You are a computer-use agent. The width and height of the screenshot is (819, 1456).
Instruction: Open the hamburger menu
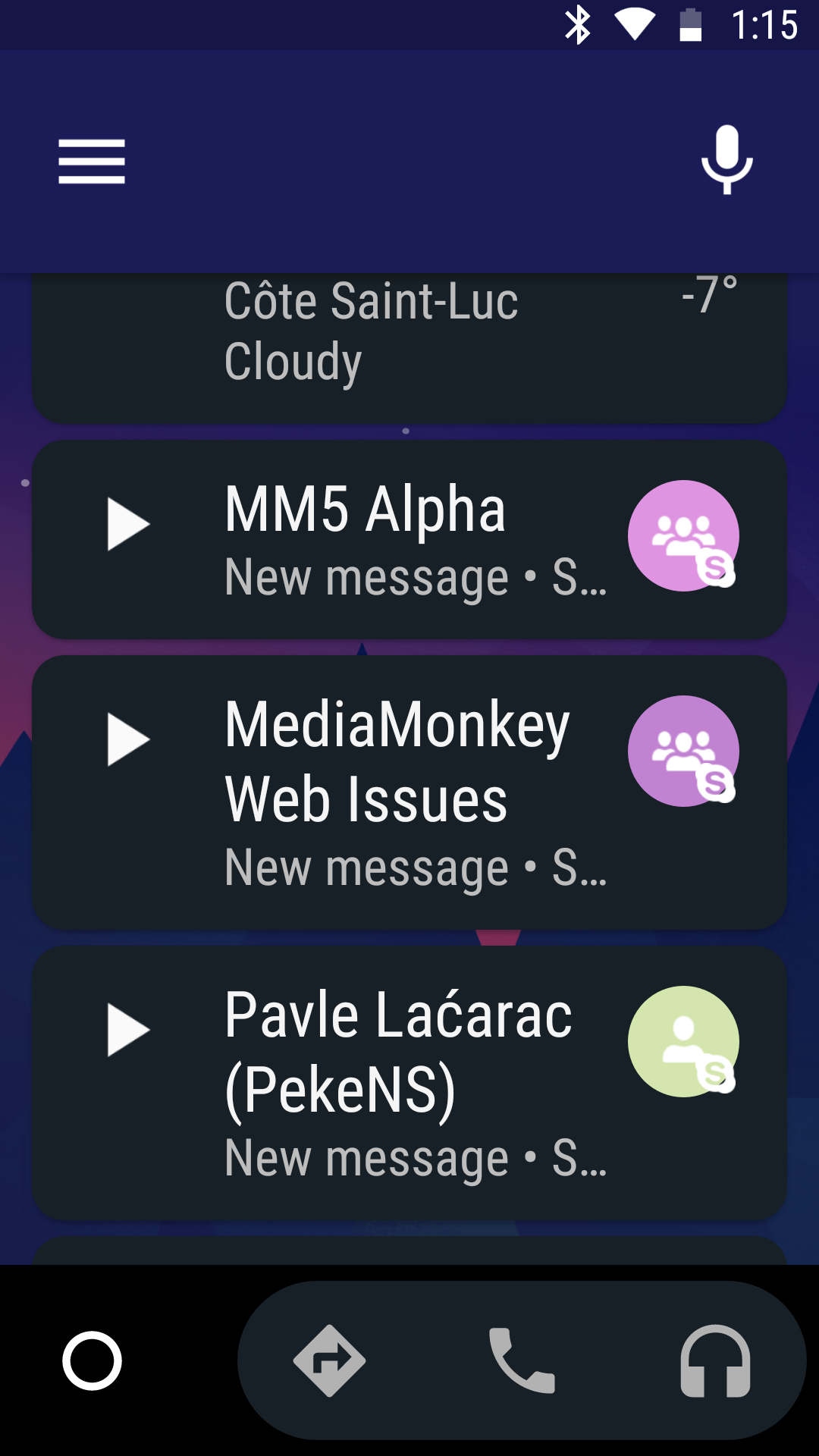(92, 162)
